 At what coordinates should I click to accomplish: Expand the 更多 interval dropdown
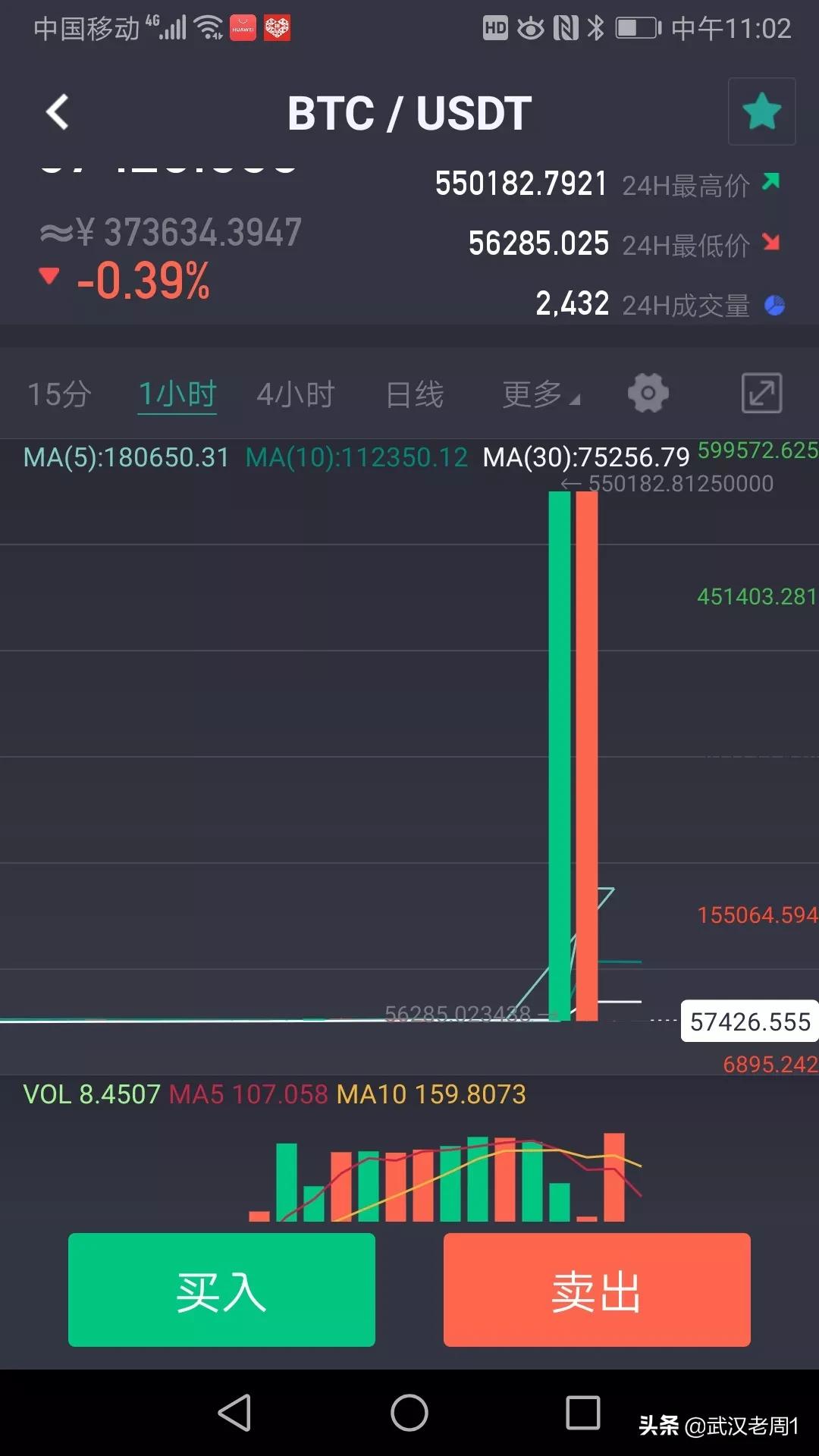coord(540,394)
